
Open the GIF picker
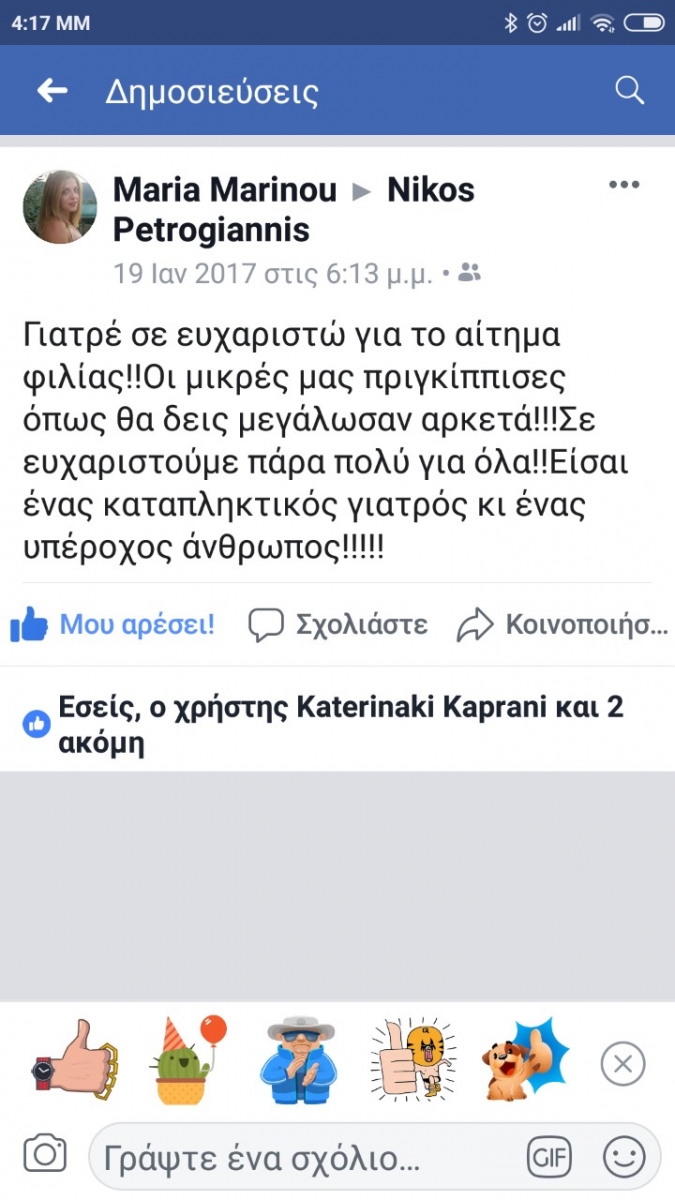pos(551,1158)
